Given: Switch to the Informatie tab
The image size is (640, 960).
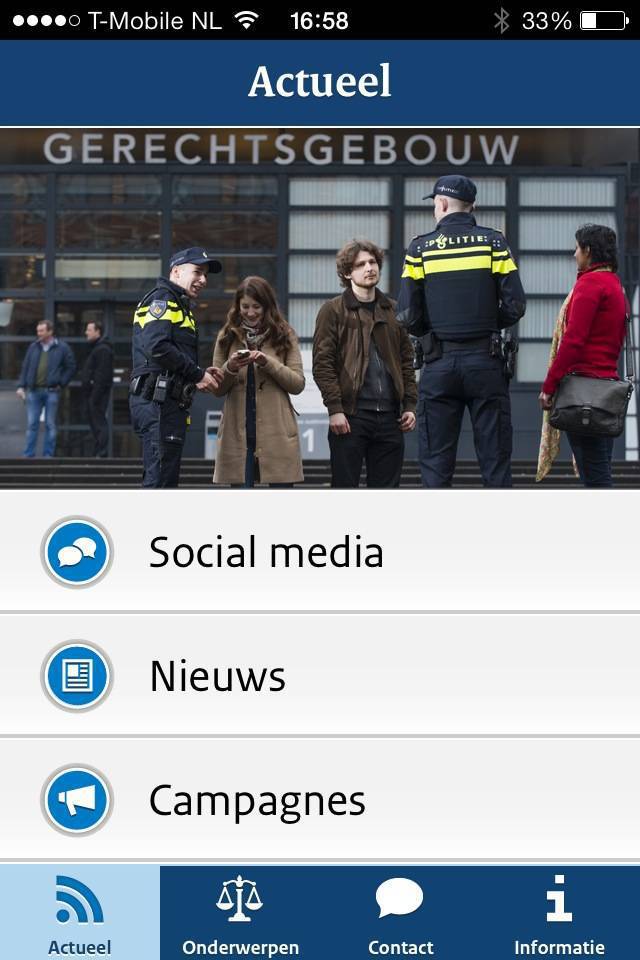Looking at the screenshot, I should click(559, 913).
